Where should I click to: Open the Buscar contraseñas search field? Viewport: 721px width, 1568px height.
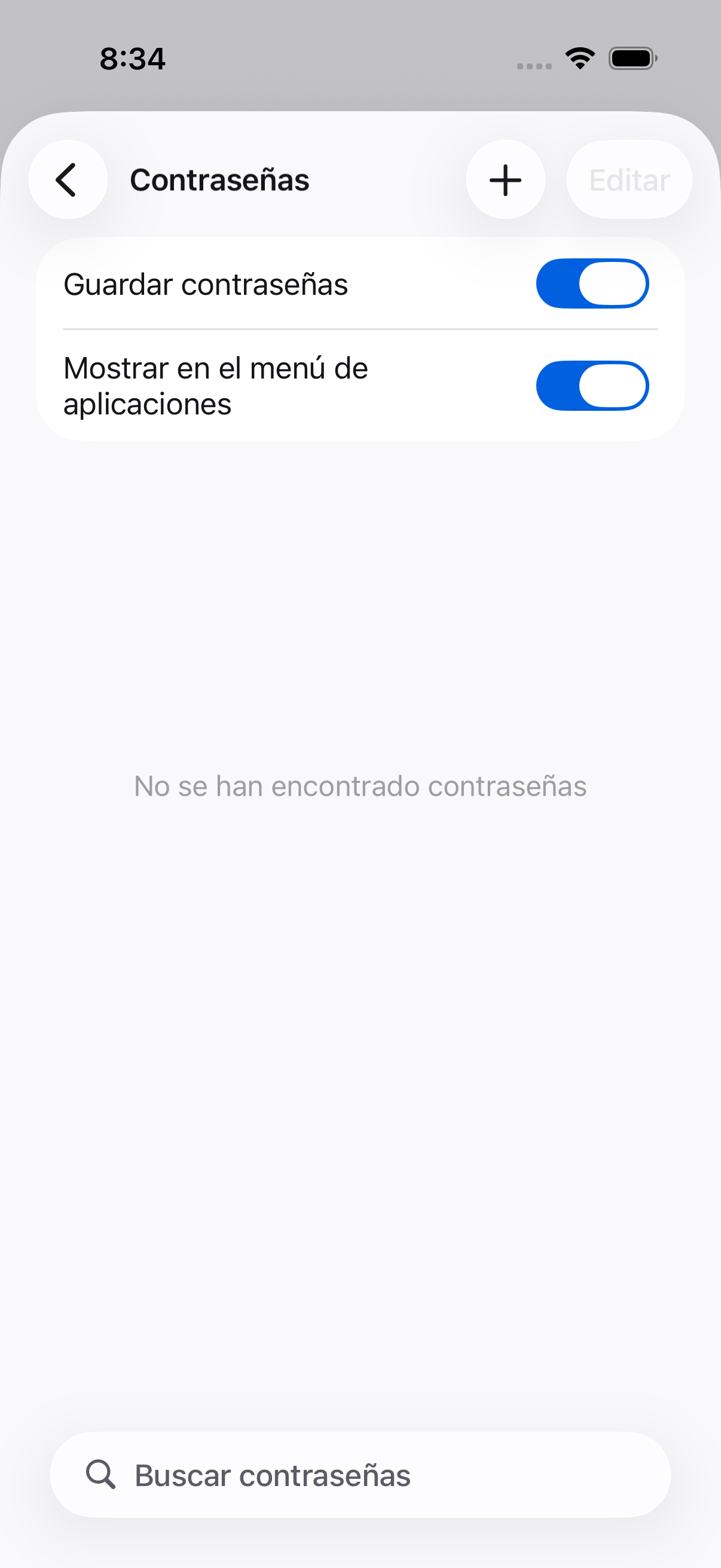pos(360,1475)
